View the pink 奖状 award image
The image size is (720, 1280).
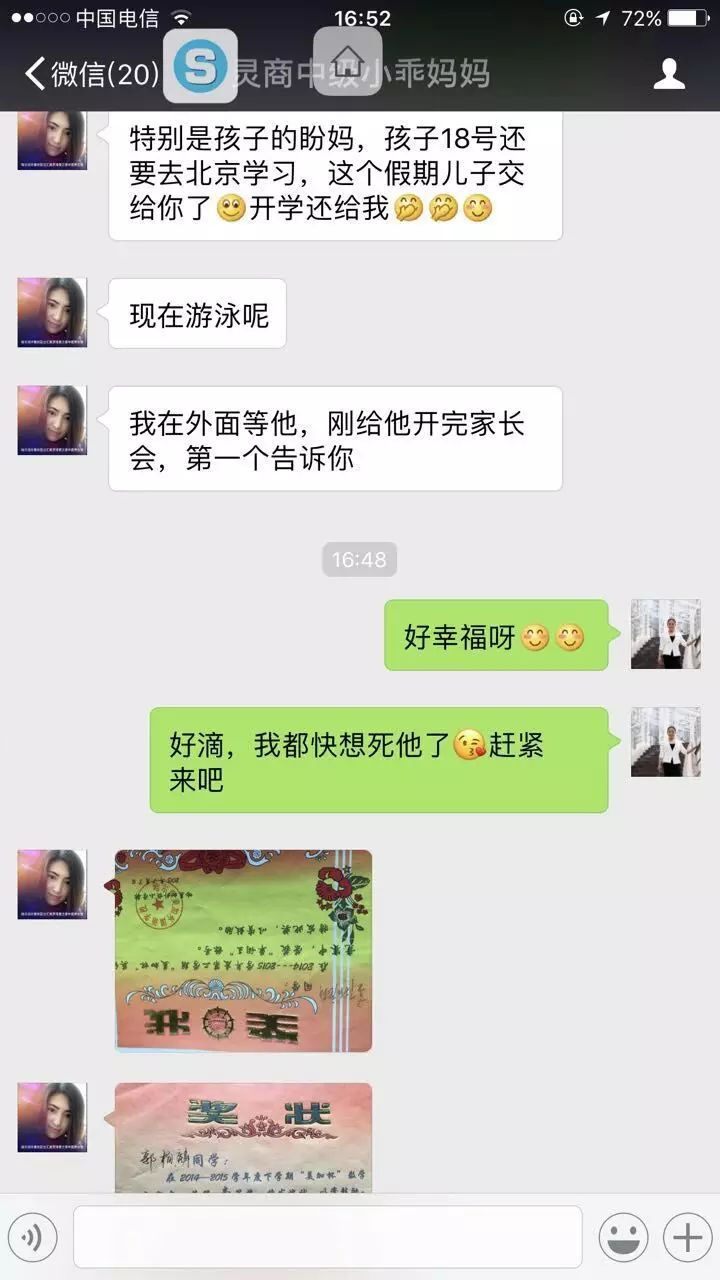pos(243,1138)
